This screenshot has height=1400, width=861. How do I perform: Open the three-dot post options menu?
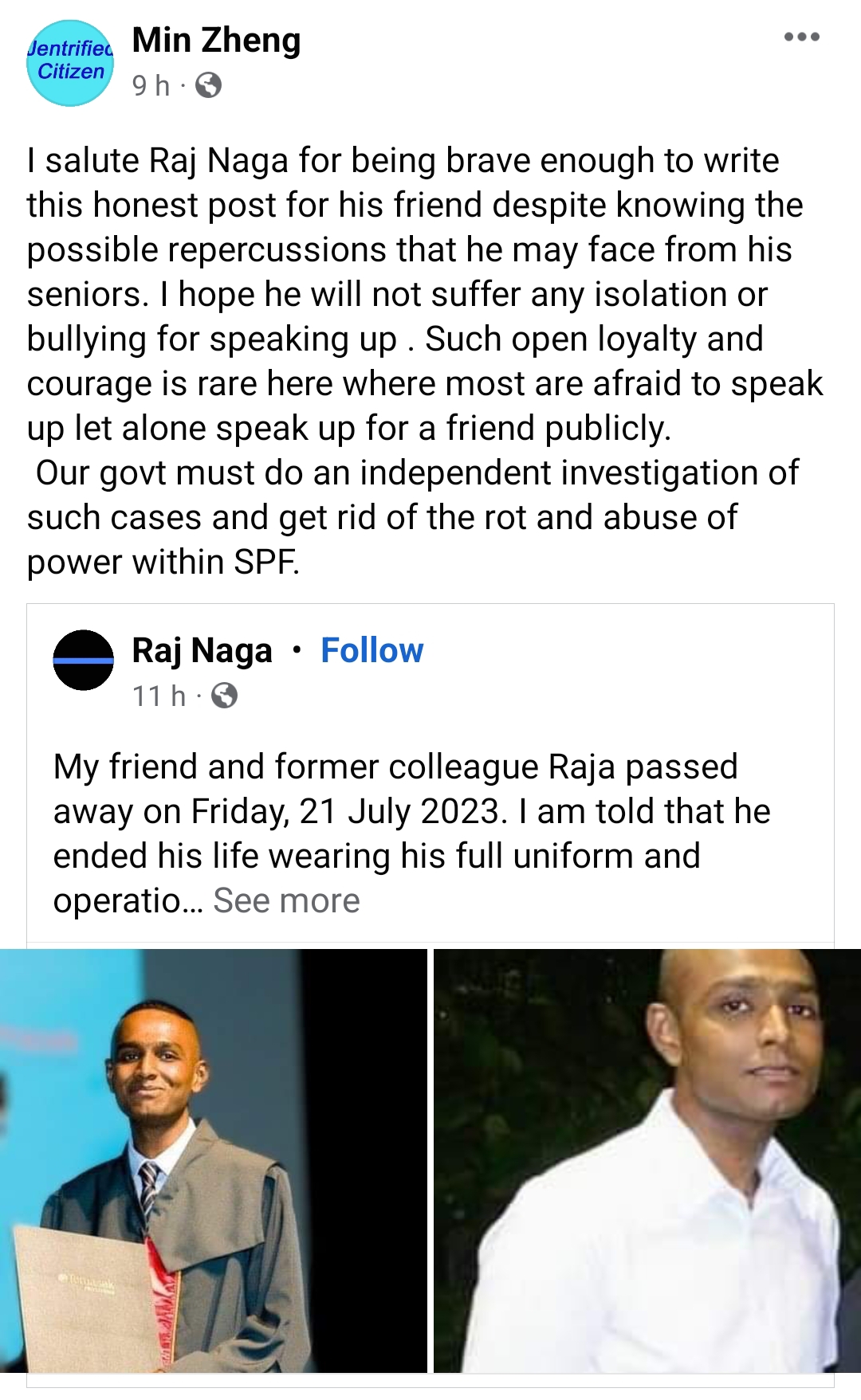click(801, 37)
